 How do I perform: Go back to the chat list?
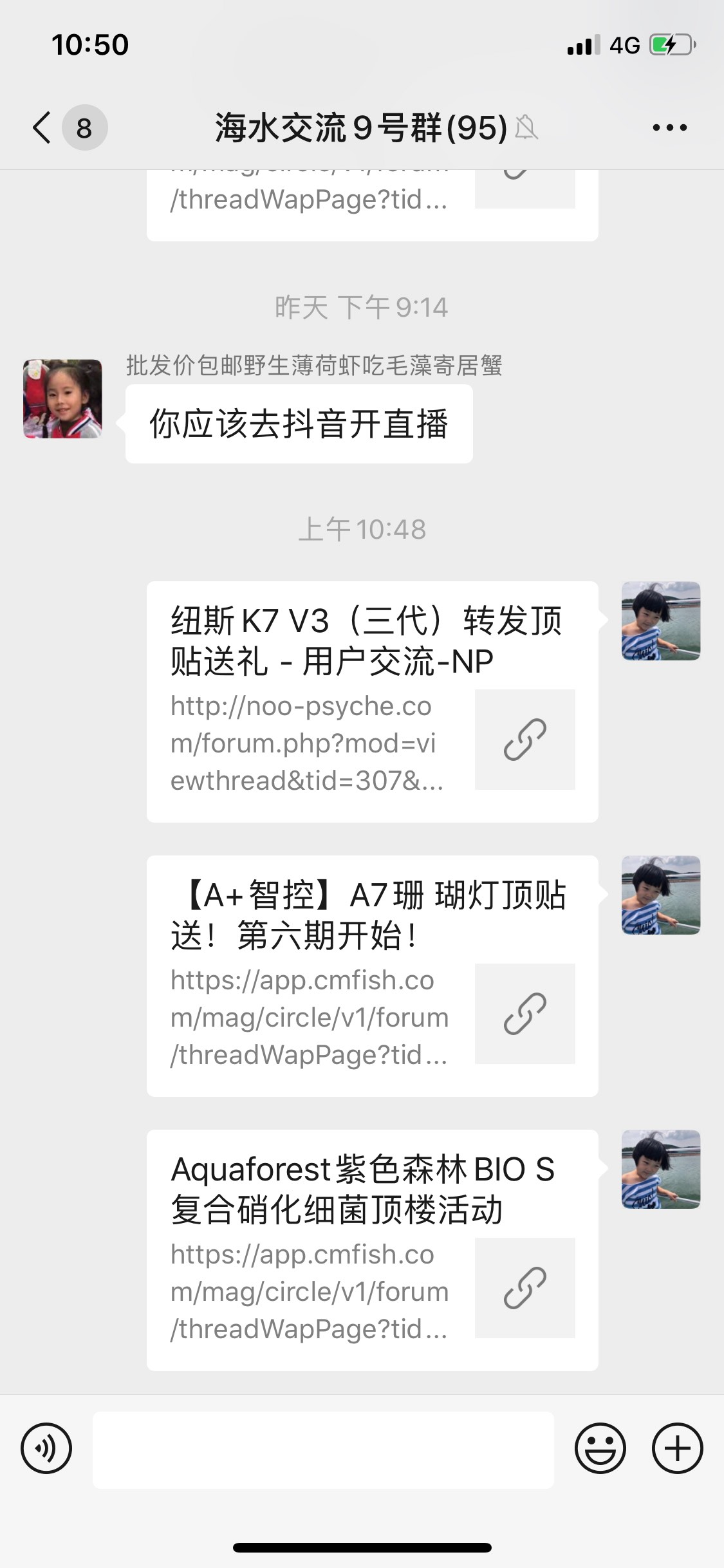(42, 127)
